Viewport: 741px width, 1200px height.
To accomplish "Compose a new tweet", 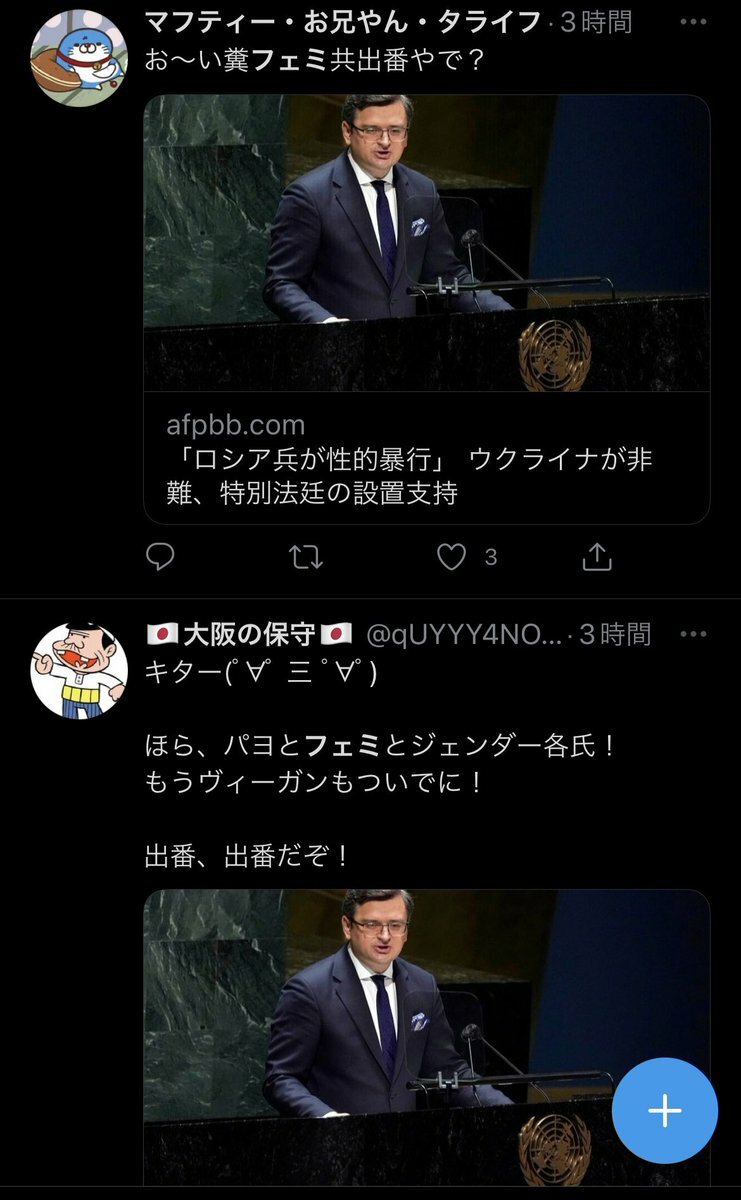I will point(665,1111).
